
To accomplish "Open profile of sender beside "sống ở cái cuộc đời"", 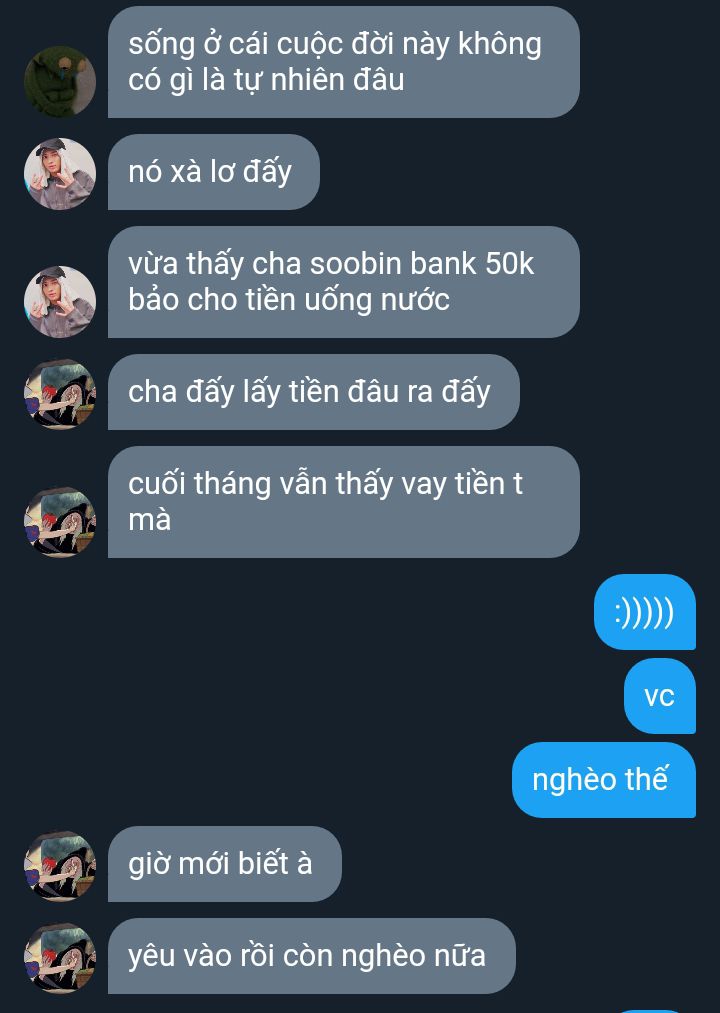I will (60, 81).
